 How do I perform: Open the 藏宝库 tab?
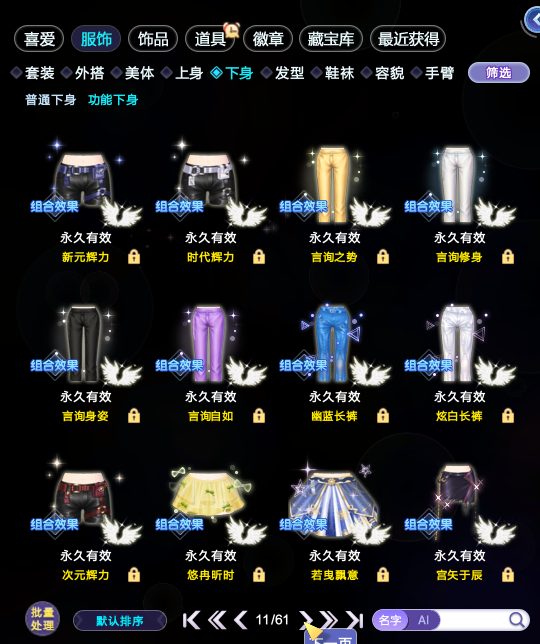331,39
